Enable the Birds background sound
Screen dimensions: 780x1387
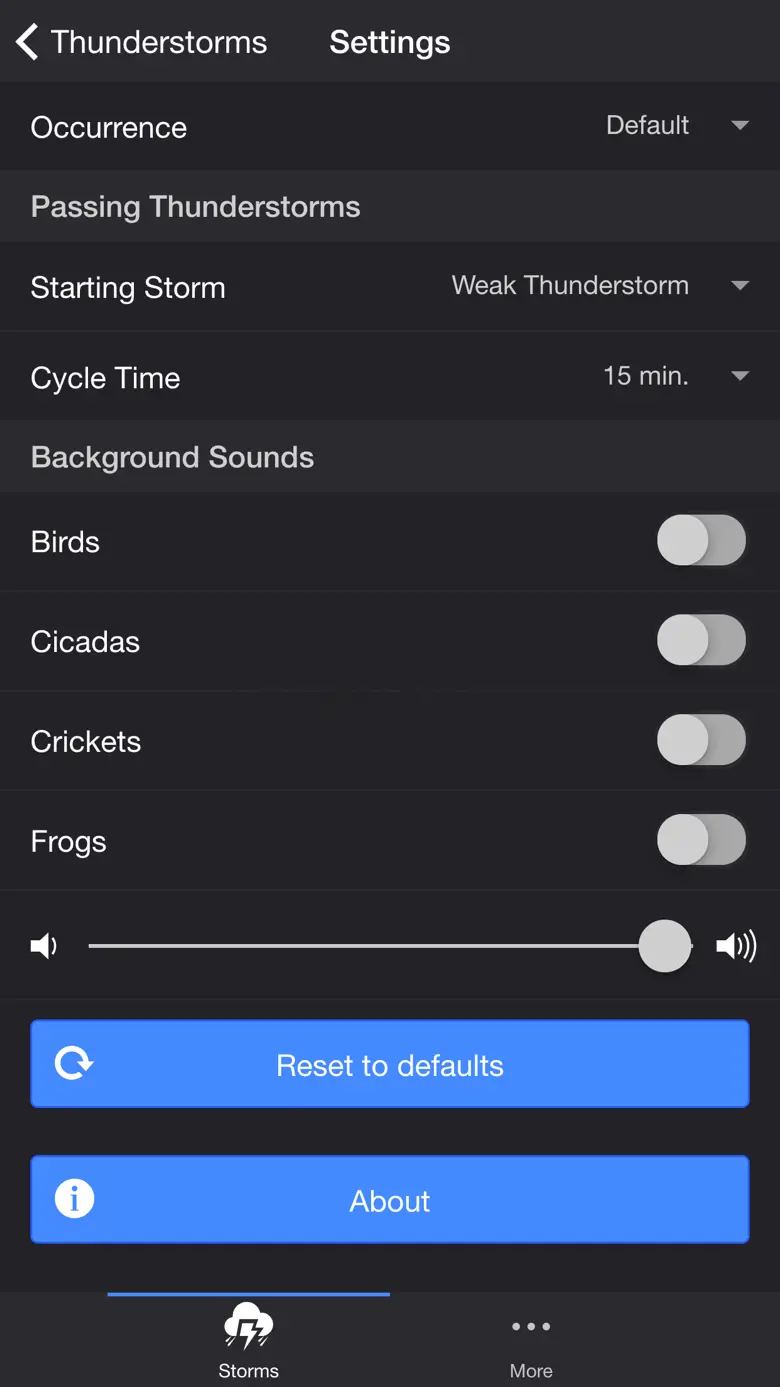pyautogui.click(x=701, y=541)
